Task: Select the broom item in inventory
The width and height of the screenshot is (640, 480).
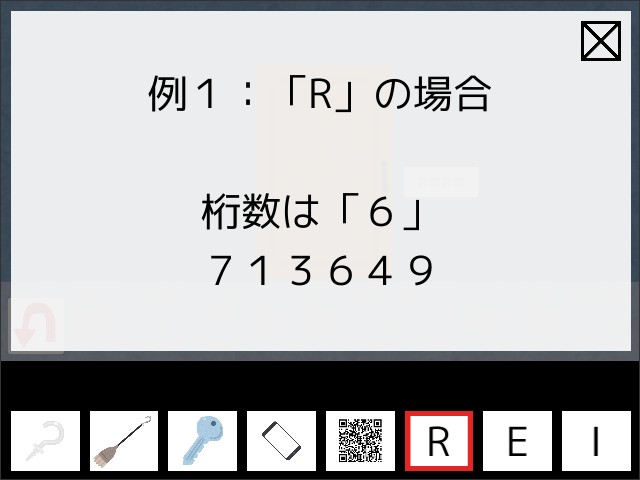Action: [x=124, y=441]
